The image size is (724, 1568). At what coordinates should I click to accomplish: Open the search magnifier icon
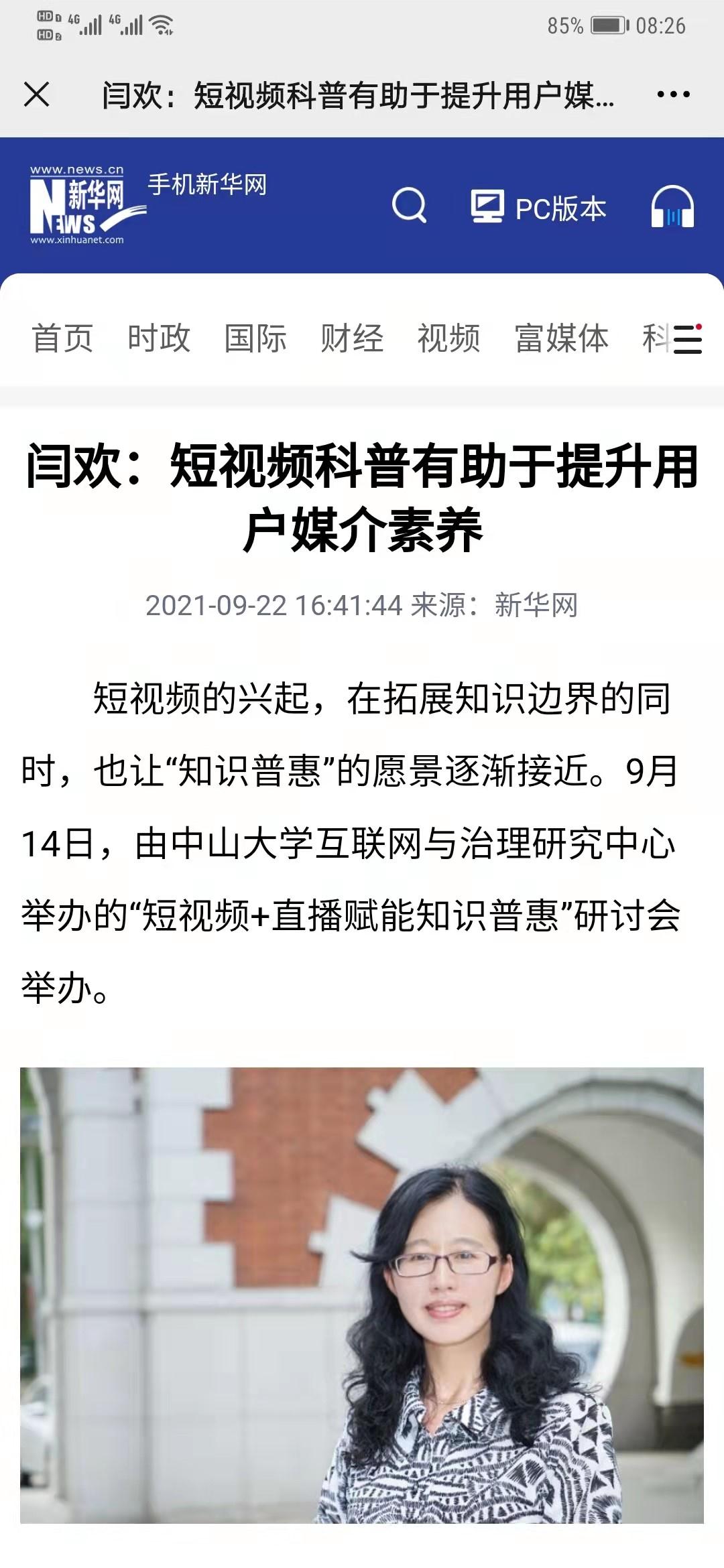409,205
